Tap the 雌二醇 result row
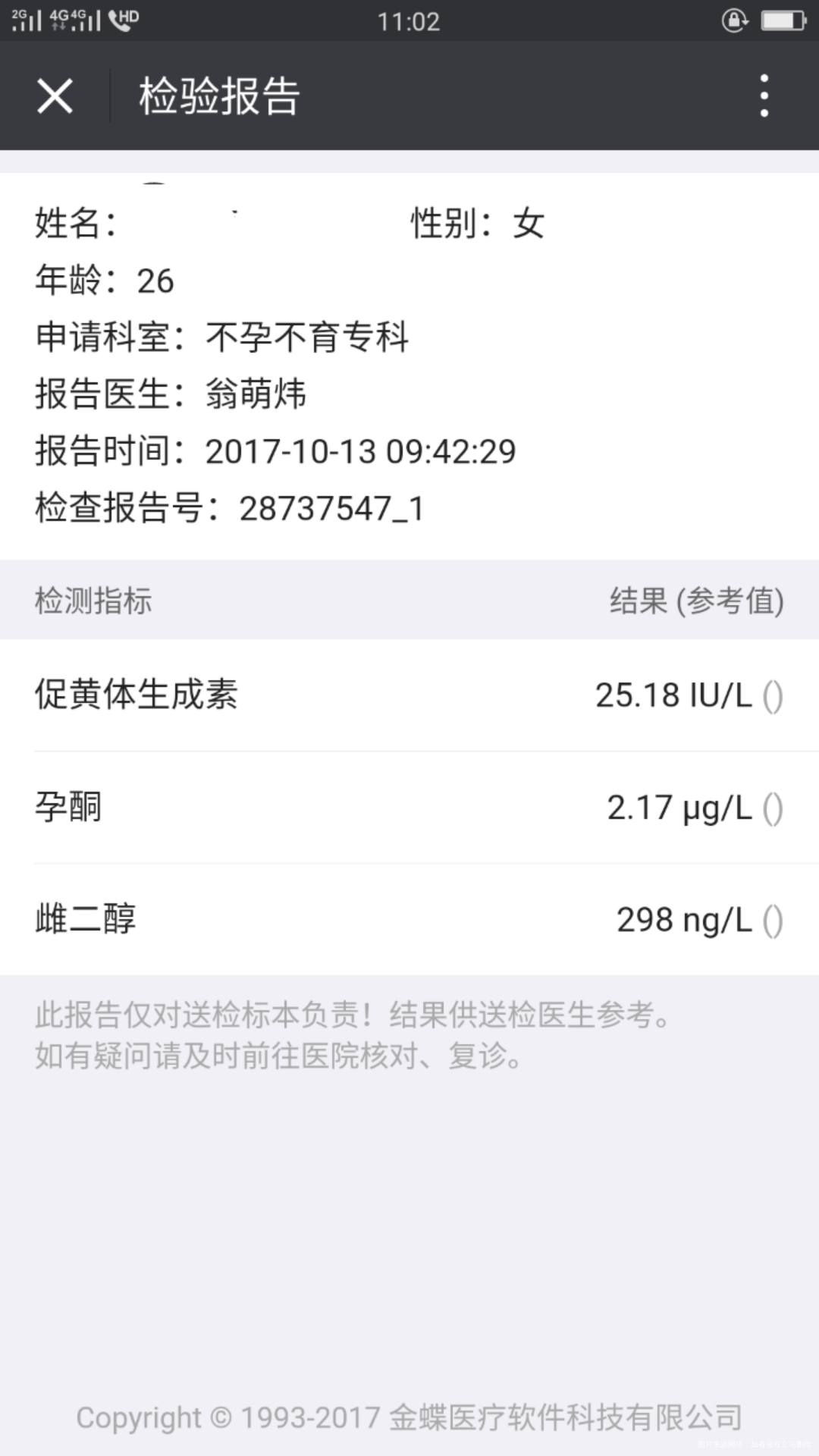Image resolution: width=819 pixels, height=1456 pixels. (83, 919)
